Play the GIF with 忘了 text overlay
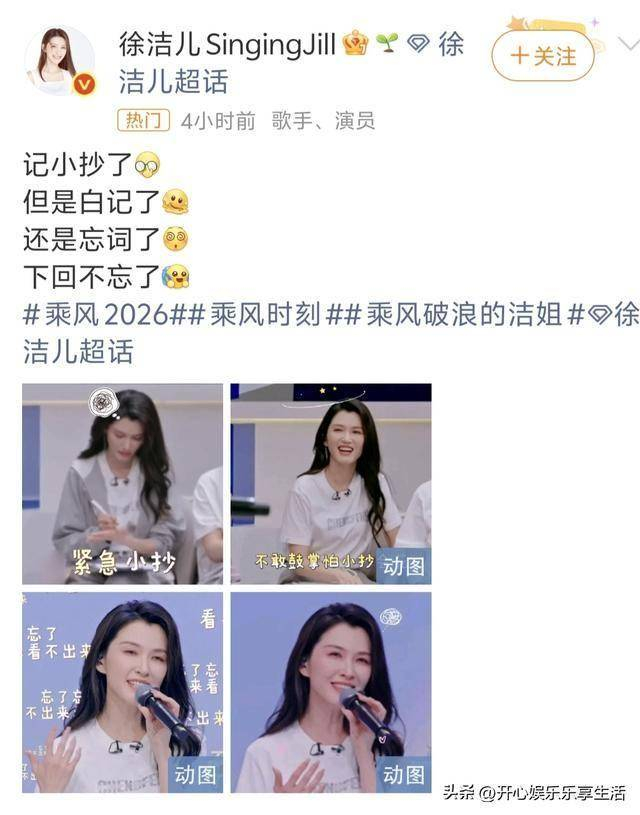The height and width of the screenshot is (815, 640). (x=122, y=692)
